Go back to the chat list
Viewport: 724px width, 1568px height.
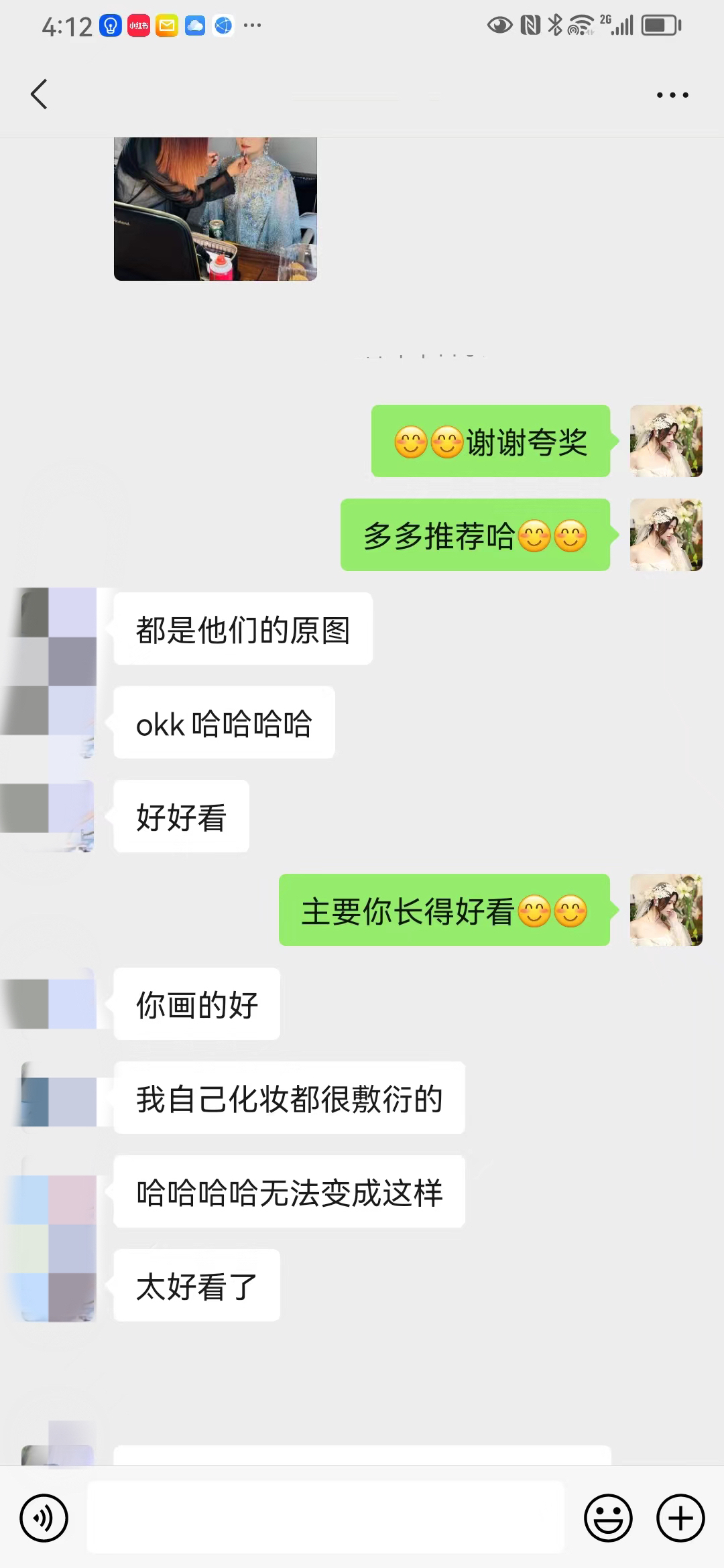[39, 94]
